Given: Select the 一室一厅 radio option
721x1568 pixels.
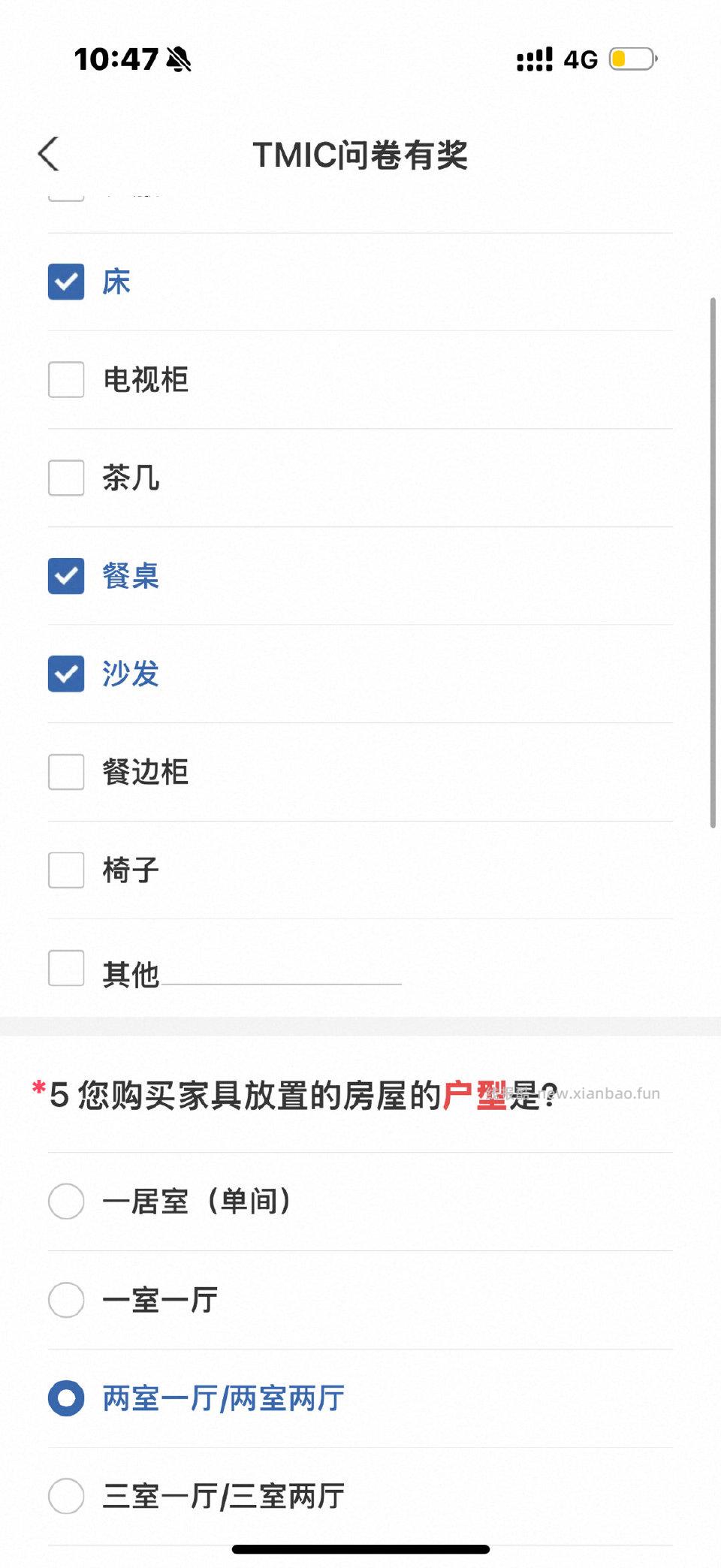Looking at the screenshot, I should 66,1300.
